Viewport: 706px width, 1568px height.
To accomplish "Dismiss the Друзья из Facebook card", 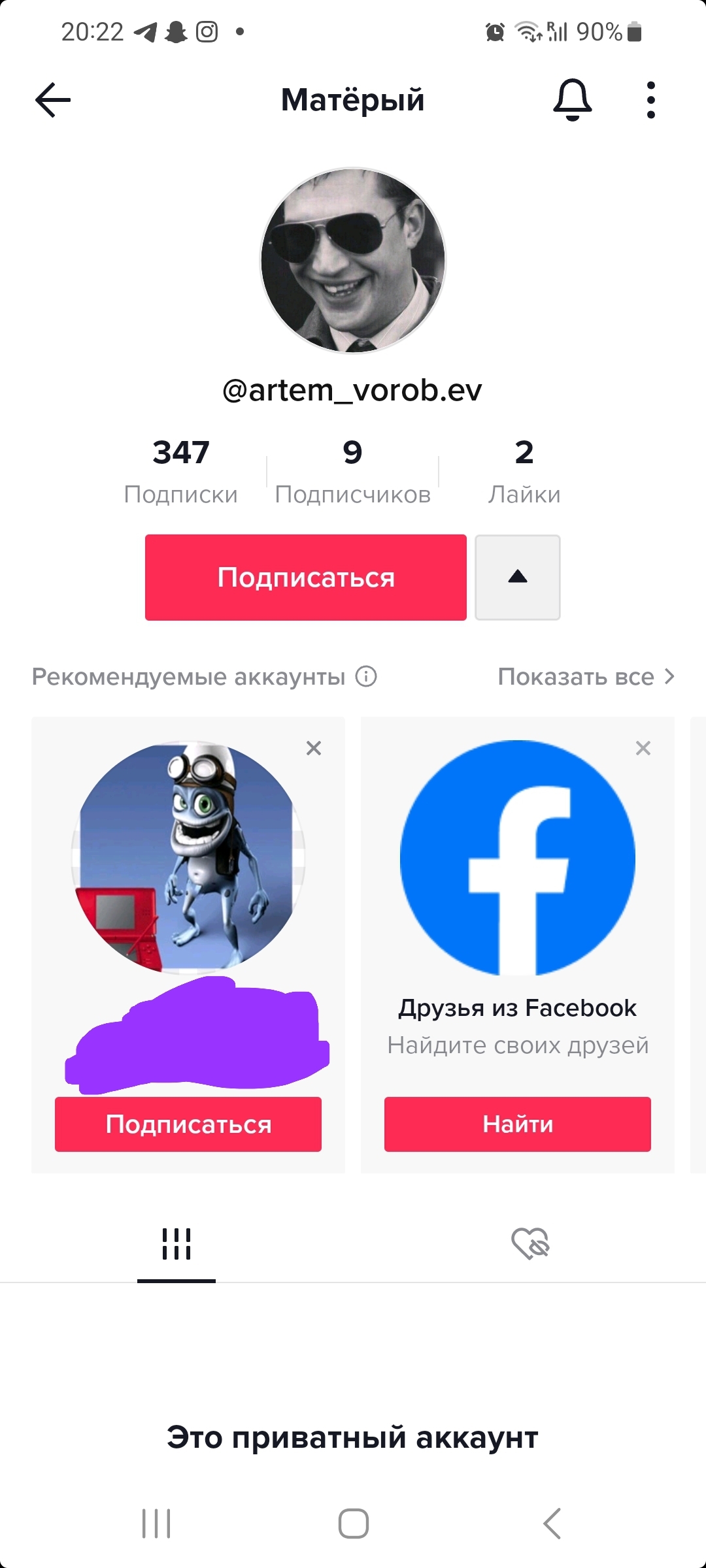I will (x=643, y=748).
